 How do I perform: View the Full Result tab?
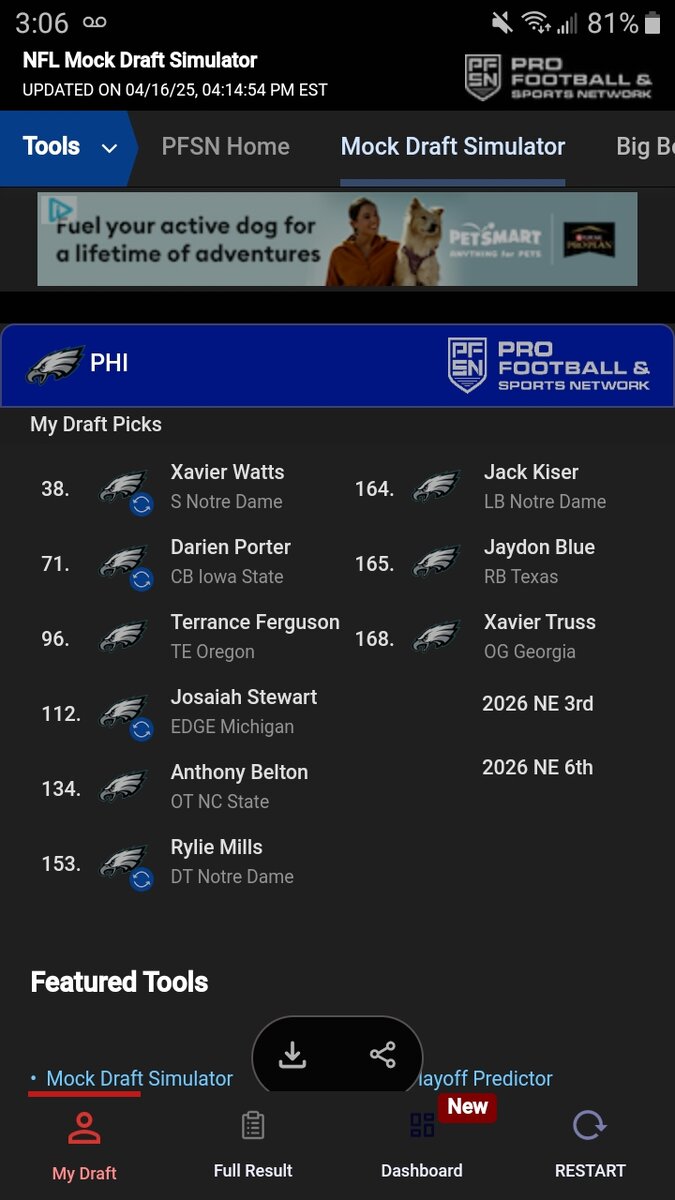(253, 1146)
